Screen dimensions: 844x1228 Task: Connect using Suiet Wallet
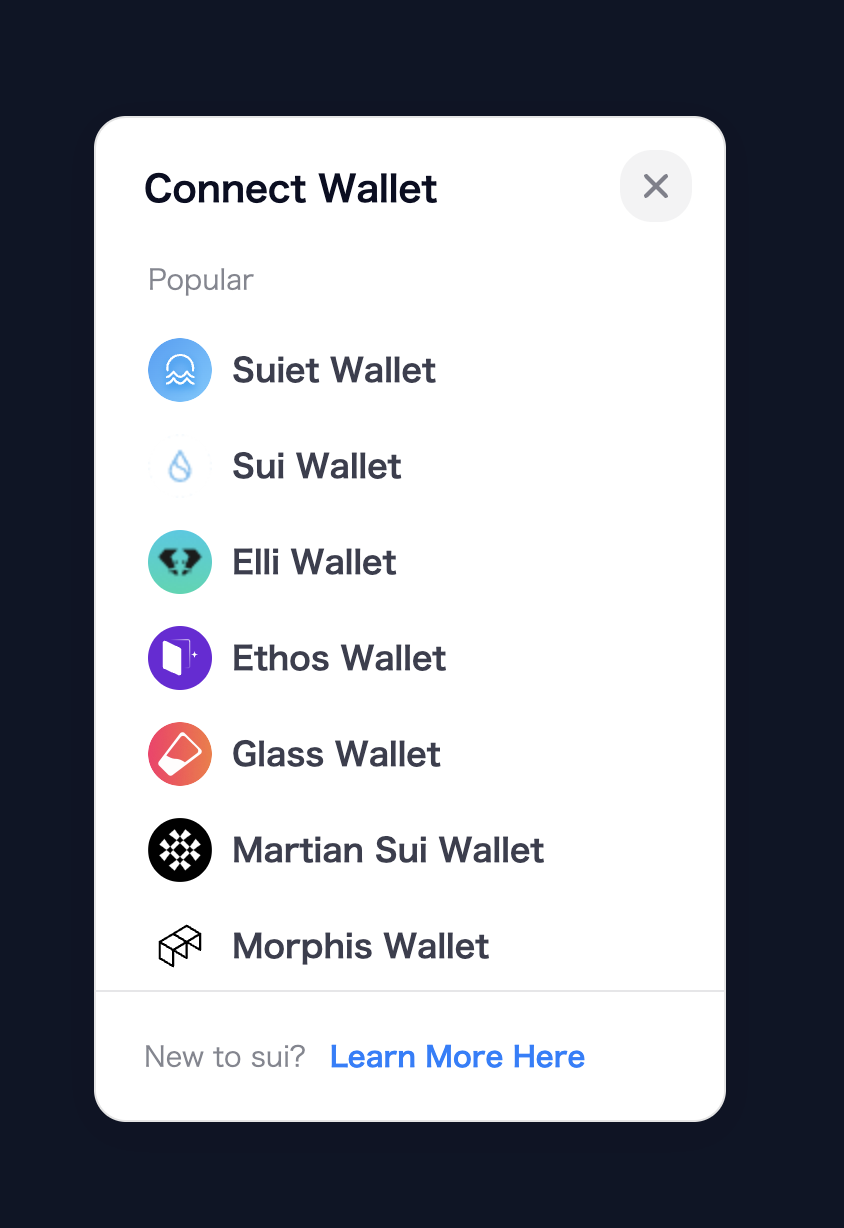coord(334,370)
